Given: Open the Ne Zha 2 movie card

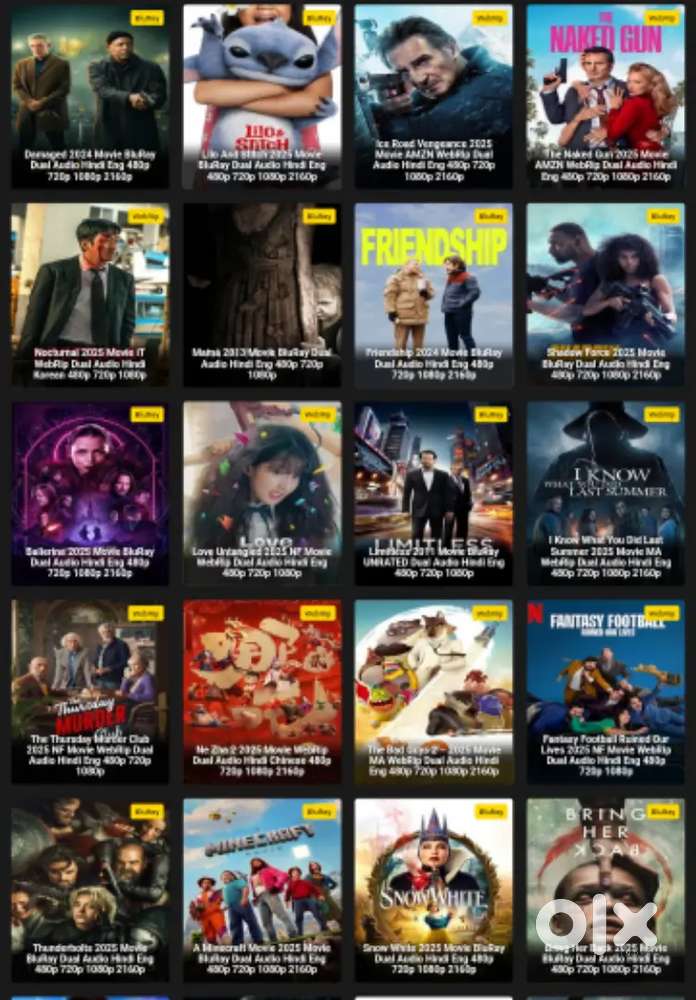Looking at the screenshot, I should tap(262, 690).
